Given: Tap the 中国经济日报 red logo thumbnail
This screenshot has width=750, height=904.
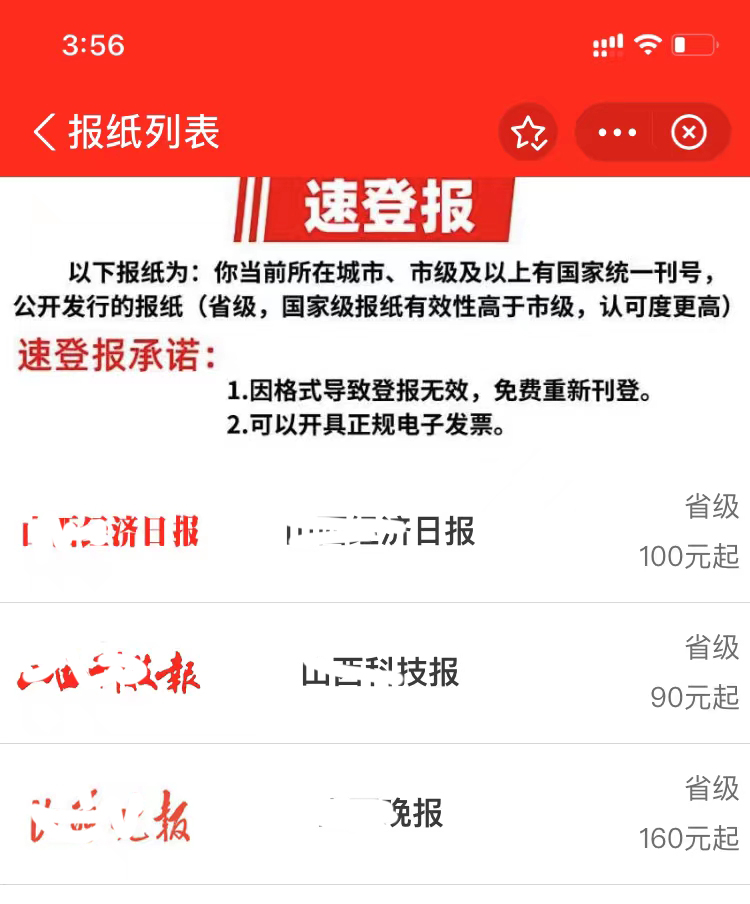Looking at the screenshot, I should point(110,533).
